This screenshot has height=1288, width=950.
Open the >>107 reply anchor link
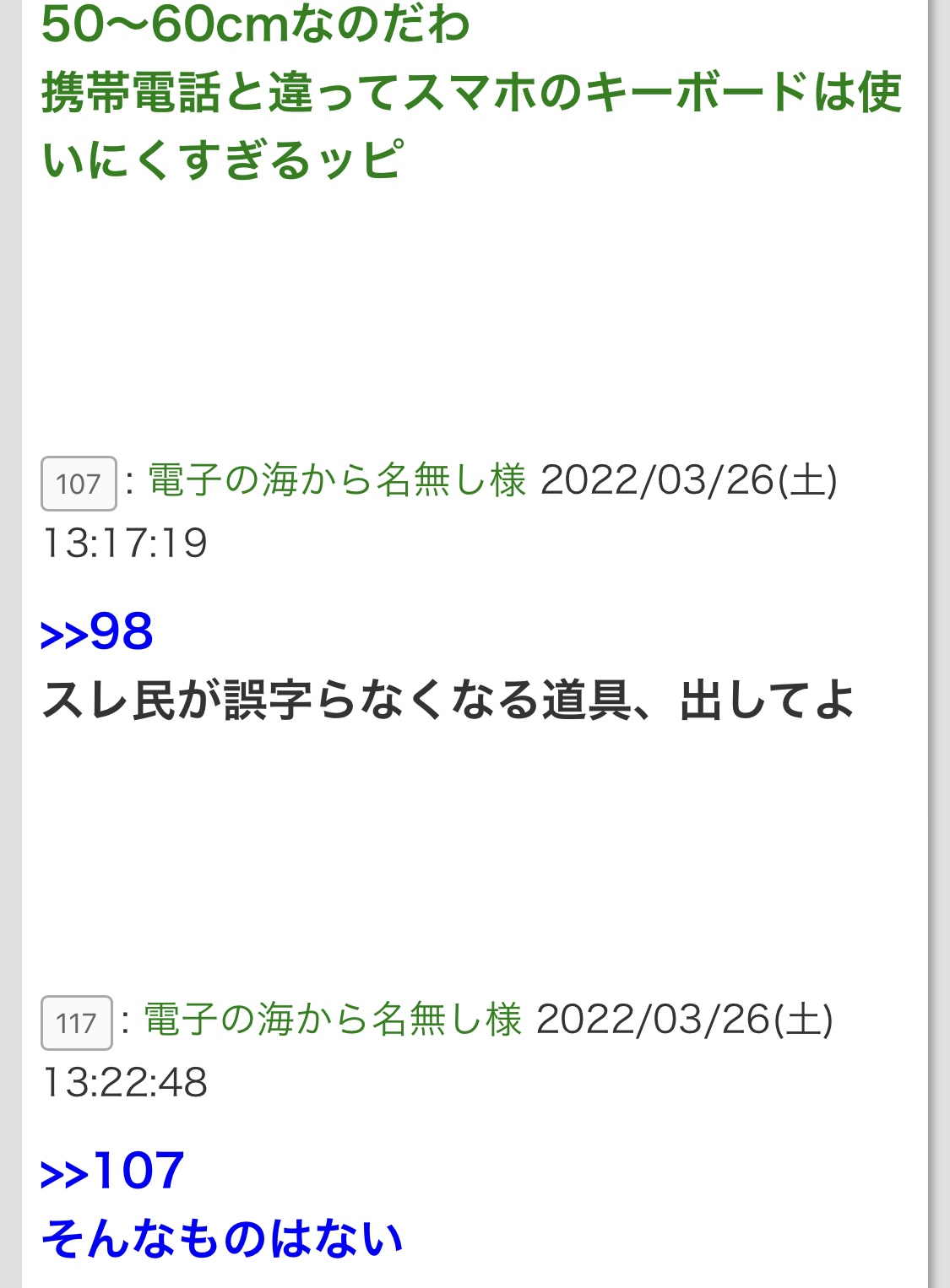(112, 1172)
